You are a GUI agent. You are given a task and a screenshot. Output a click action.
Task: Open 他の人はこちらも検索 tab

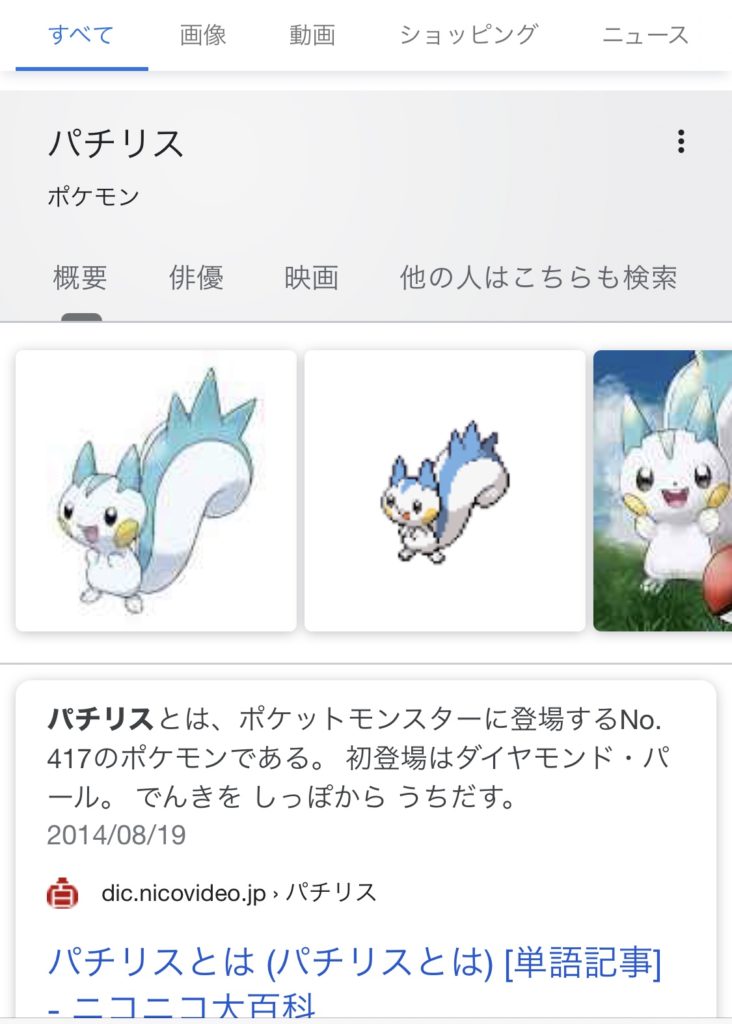[x=538, y=277]
